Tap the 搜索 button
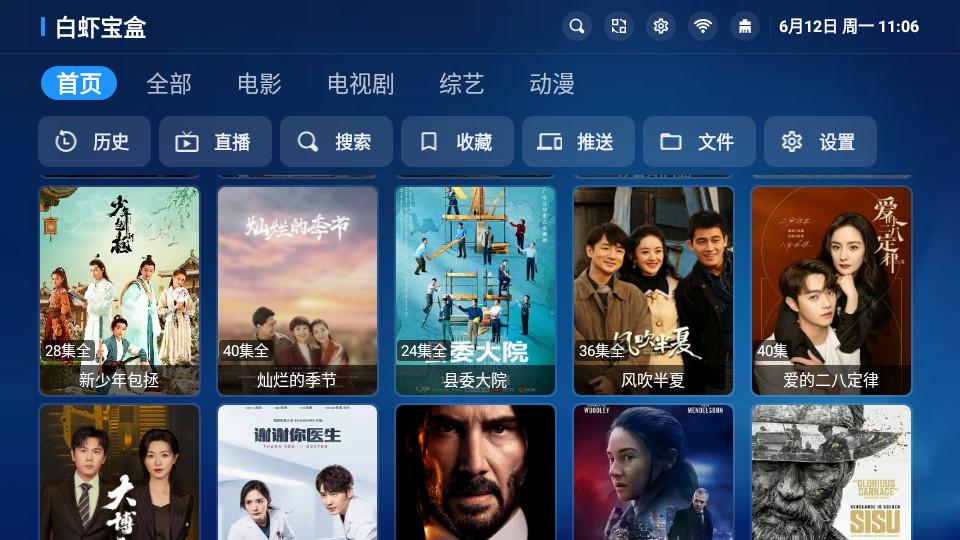Screen dimensions: 960x540 [336, 142]
